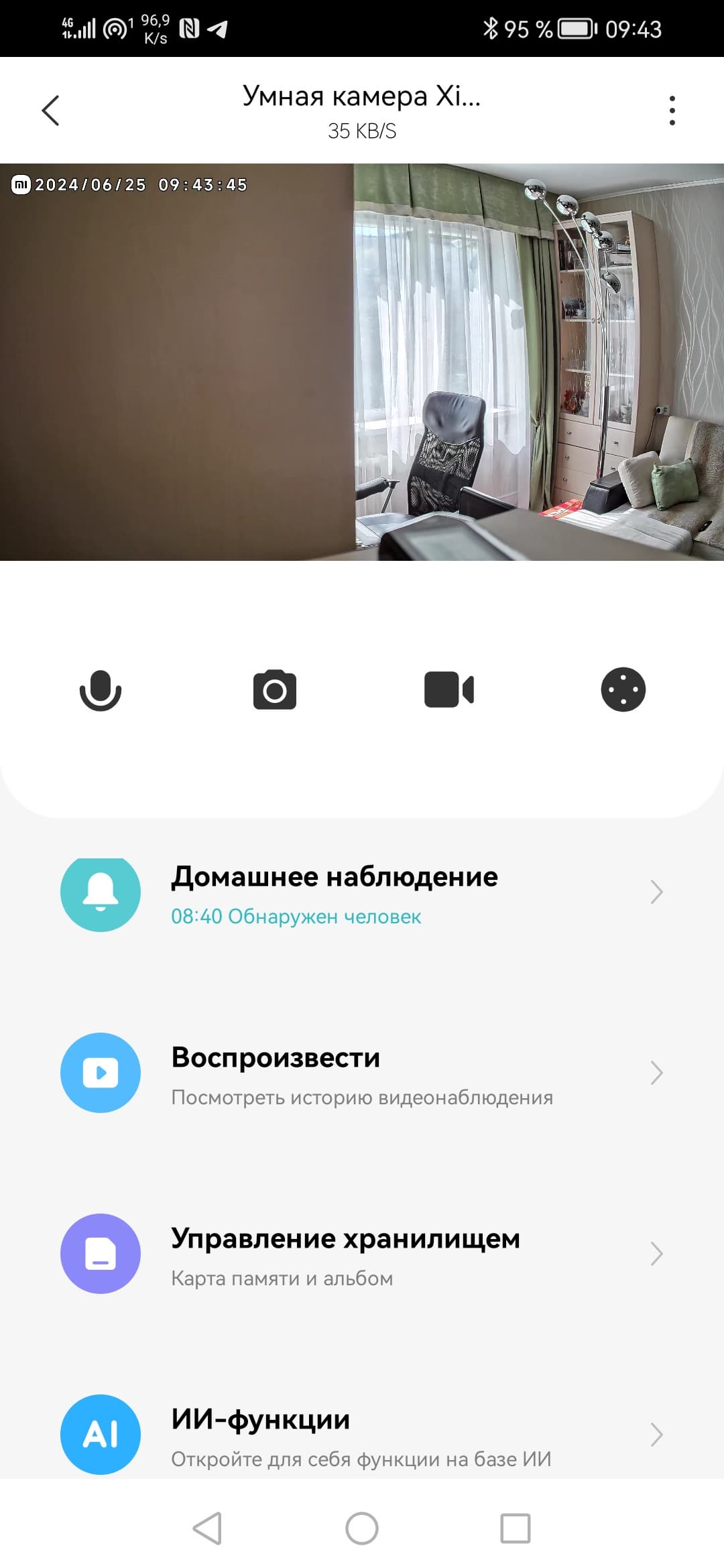The image size is (724, 1568).
Task: Open Управление хранилищем
Action: pyautogui.click(x=362, y=1254)
